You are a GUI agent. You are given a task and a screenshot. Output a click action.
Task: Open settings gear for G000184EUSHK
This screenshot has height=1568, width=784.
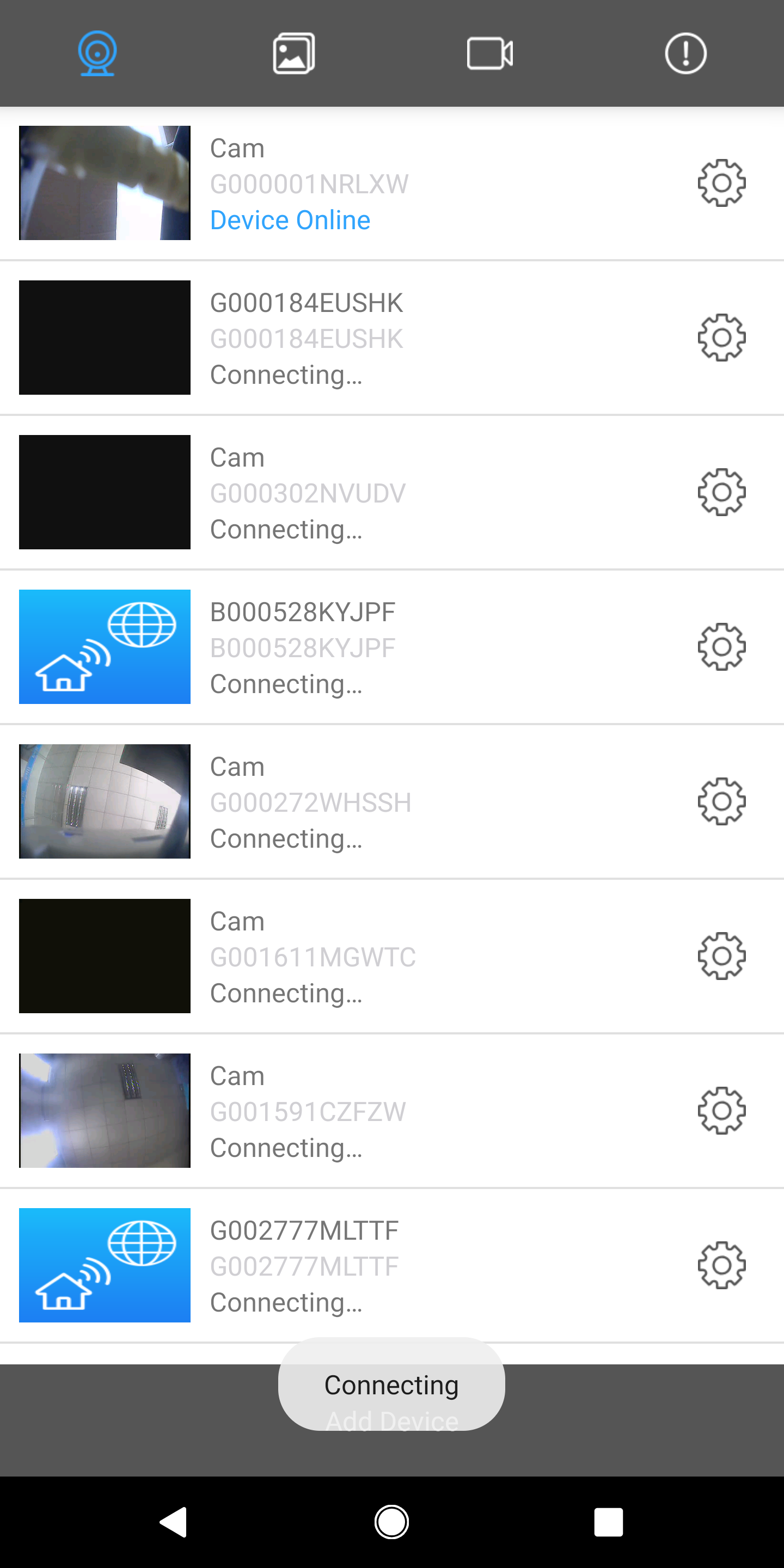tap(721, 338)
